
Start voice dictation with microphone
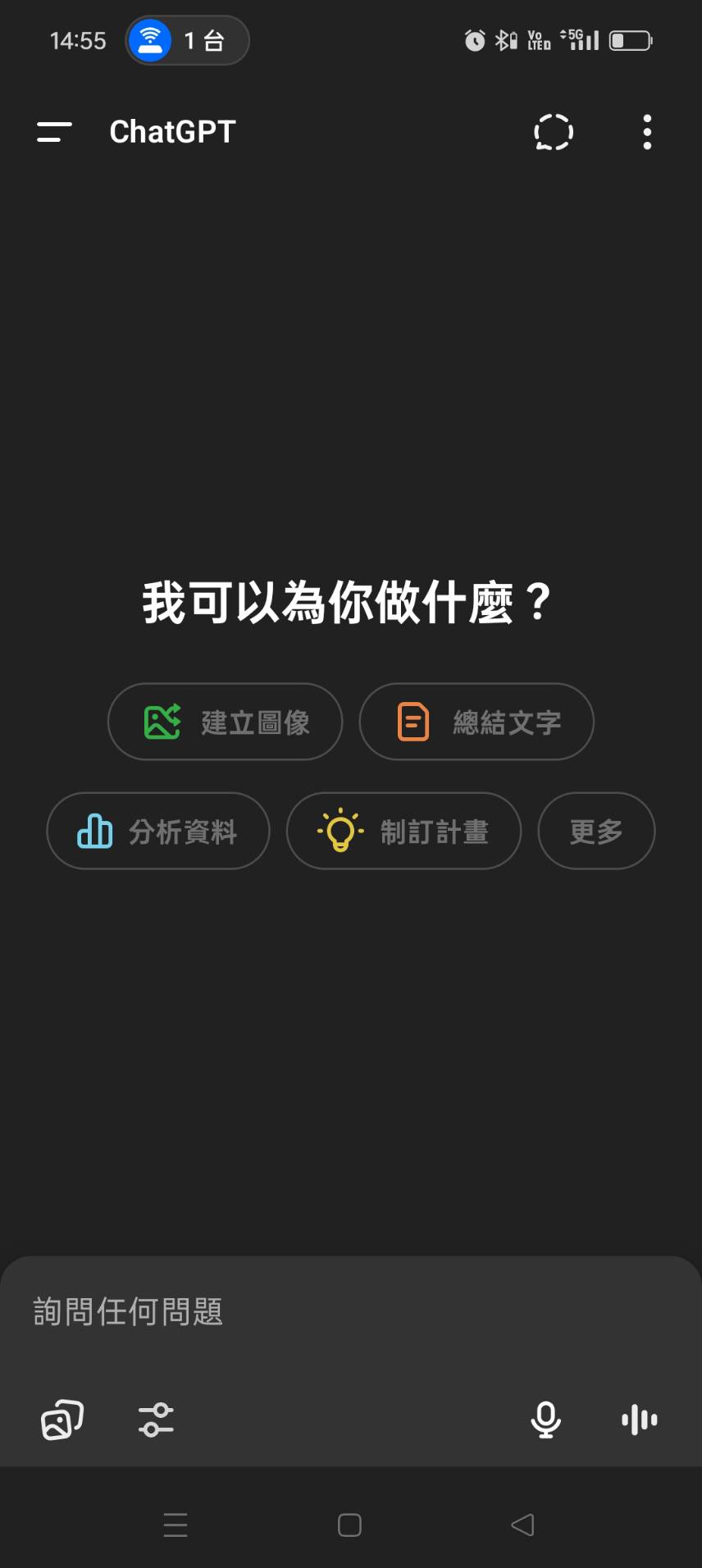[x=545, y=1420]
